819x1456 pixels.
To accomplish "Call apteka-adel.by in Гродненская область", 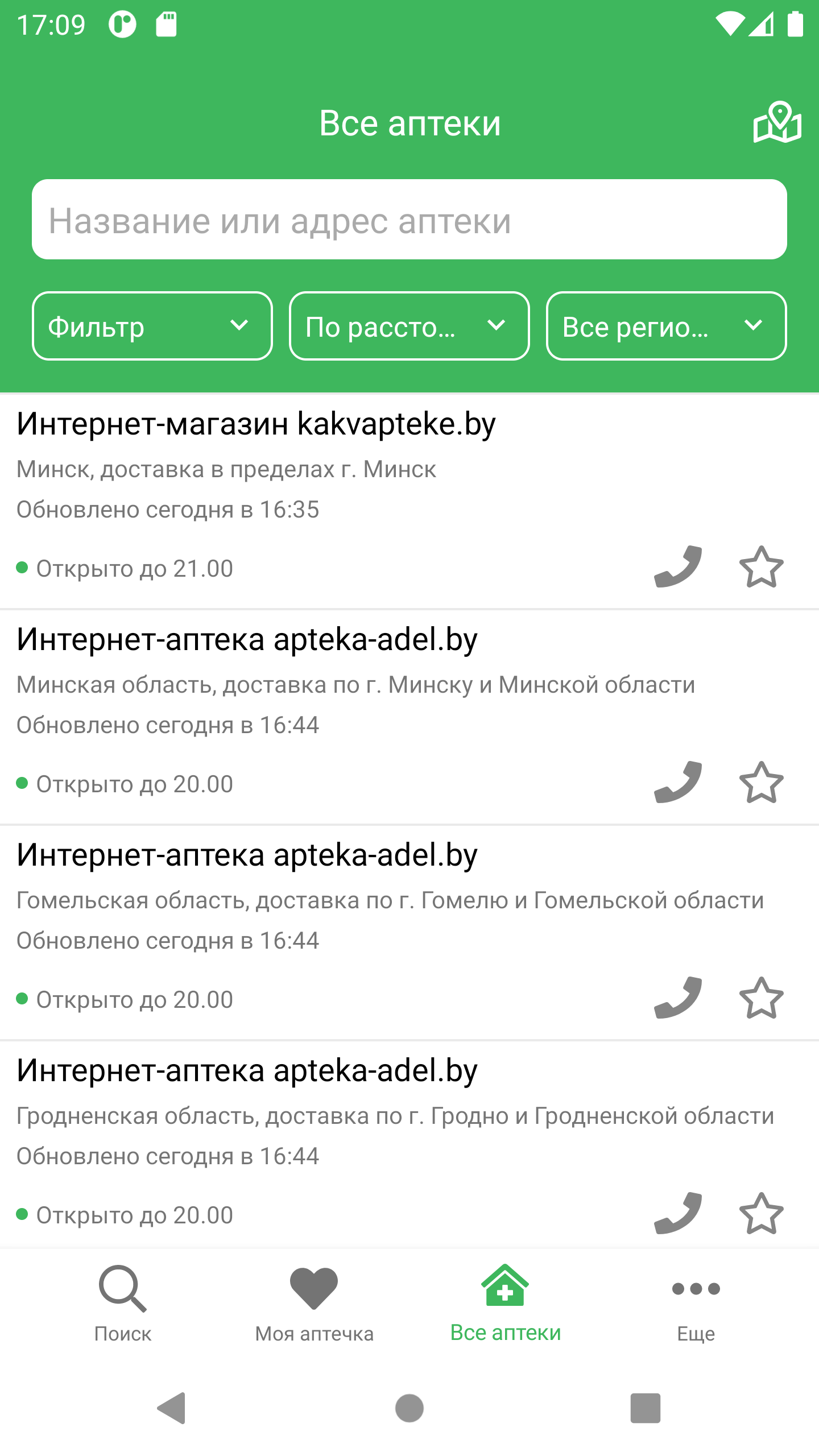I will 678,1213.
